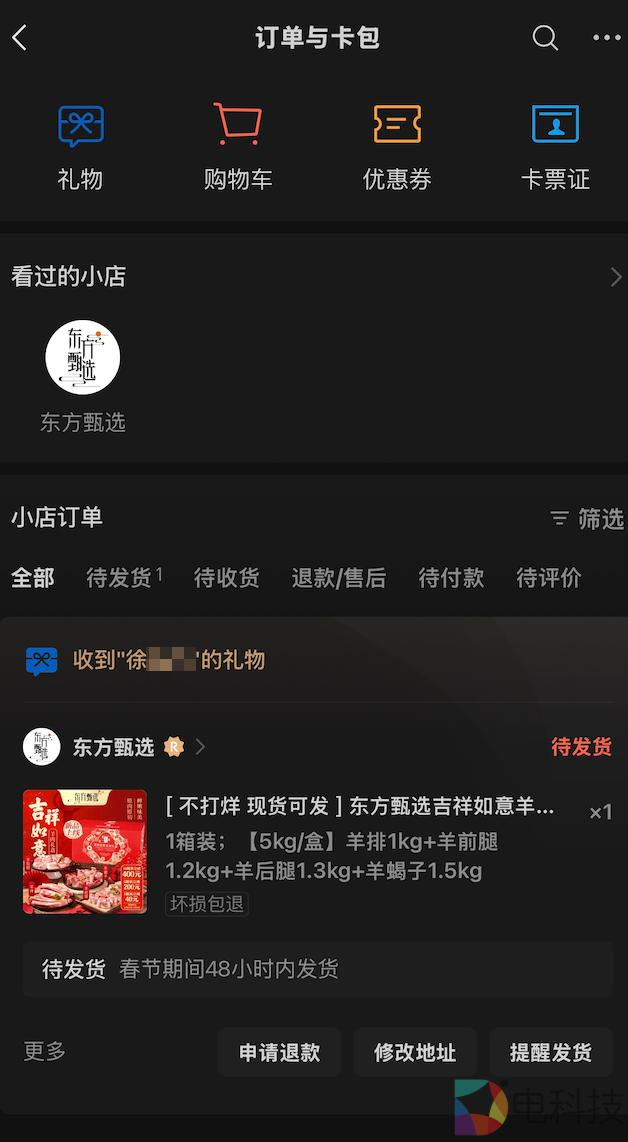This screenshot has height=1142, width=628.
Task: View 待评价 orders
Action: coord(548,578)
